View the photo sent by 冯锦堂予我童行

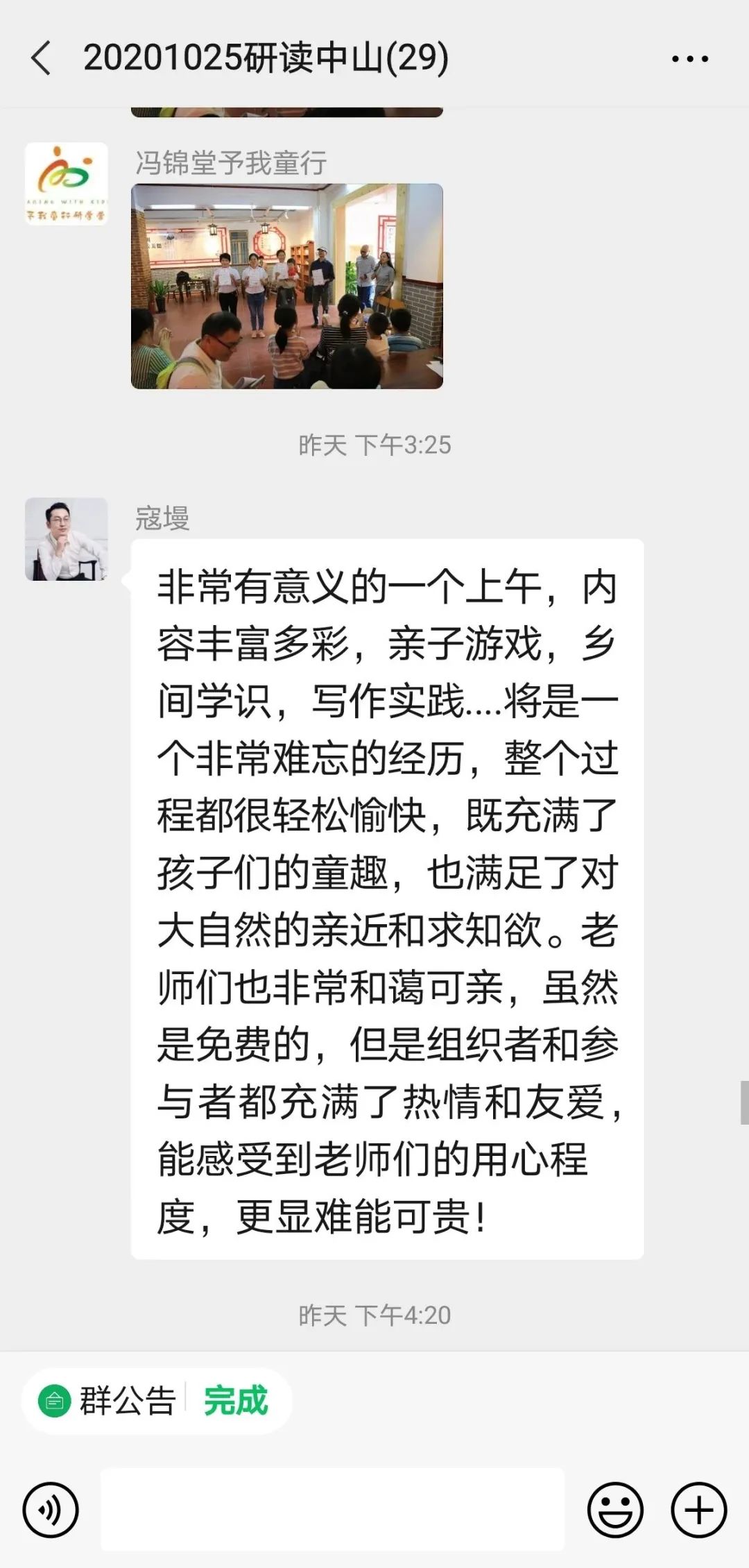coord(287,286)
